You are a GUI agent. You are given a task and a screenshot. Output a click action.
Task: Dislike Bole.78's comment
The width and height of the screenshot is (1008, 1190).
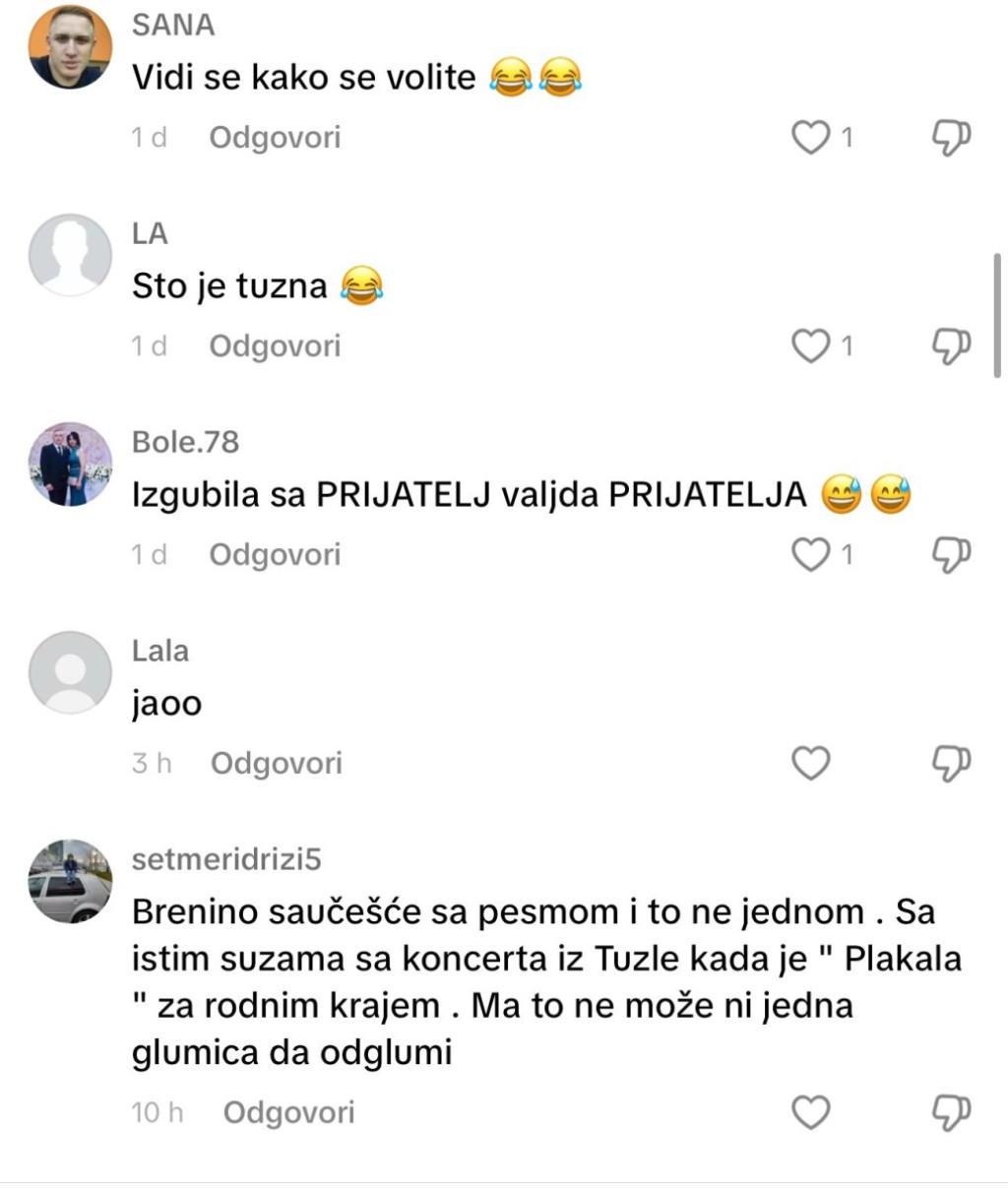951,555
